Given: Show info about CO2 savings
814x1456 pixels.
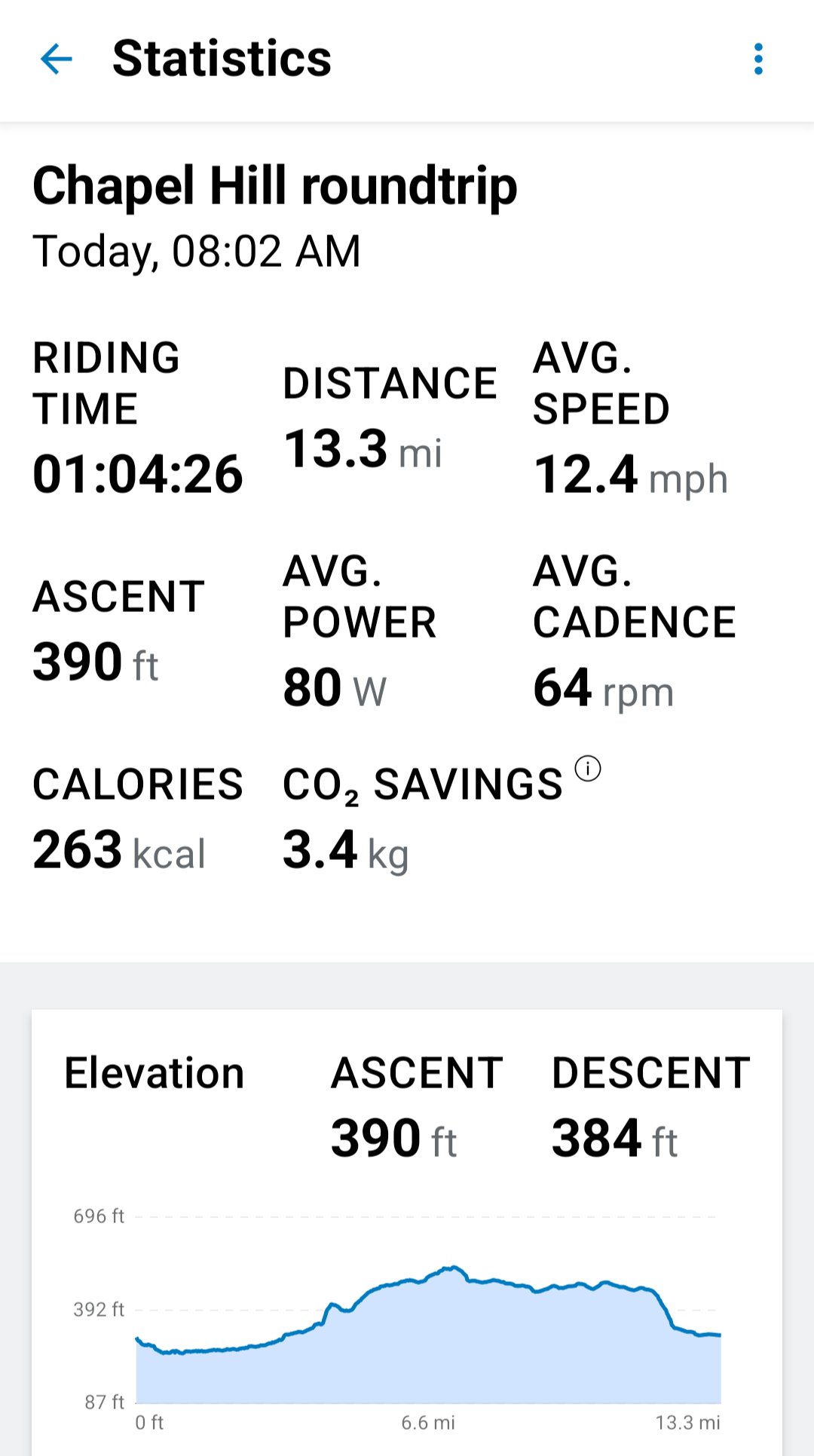Looking at the screenshot, I should (588, 769).
